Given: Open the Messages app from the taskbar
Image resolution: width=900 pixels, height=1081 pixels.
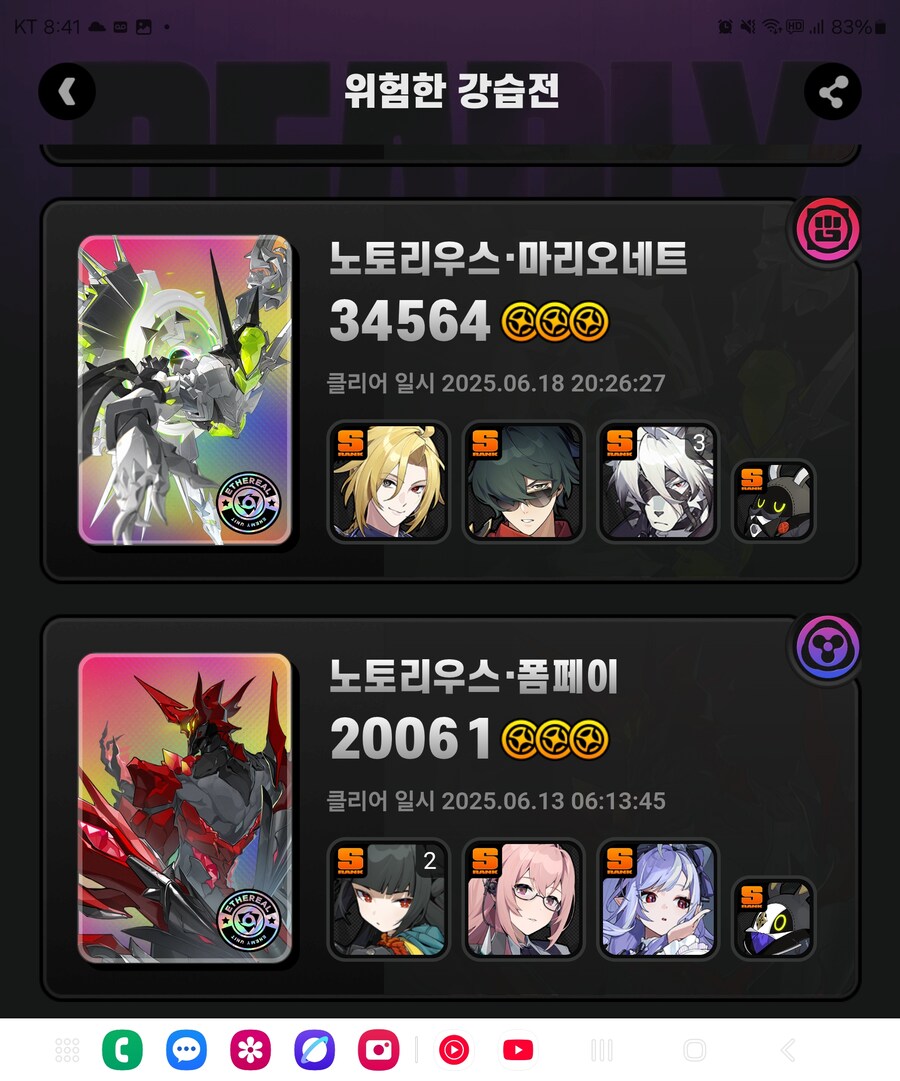Looking at the screenshot, I should [186, 1050].
